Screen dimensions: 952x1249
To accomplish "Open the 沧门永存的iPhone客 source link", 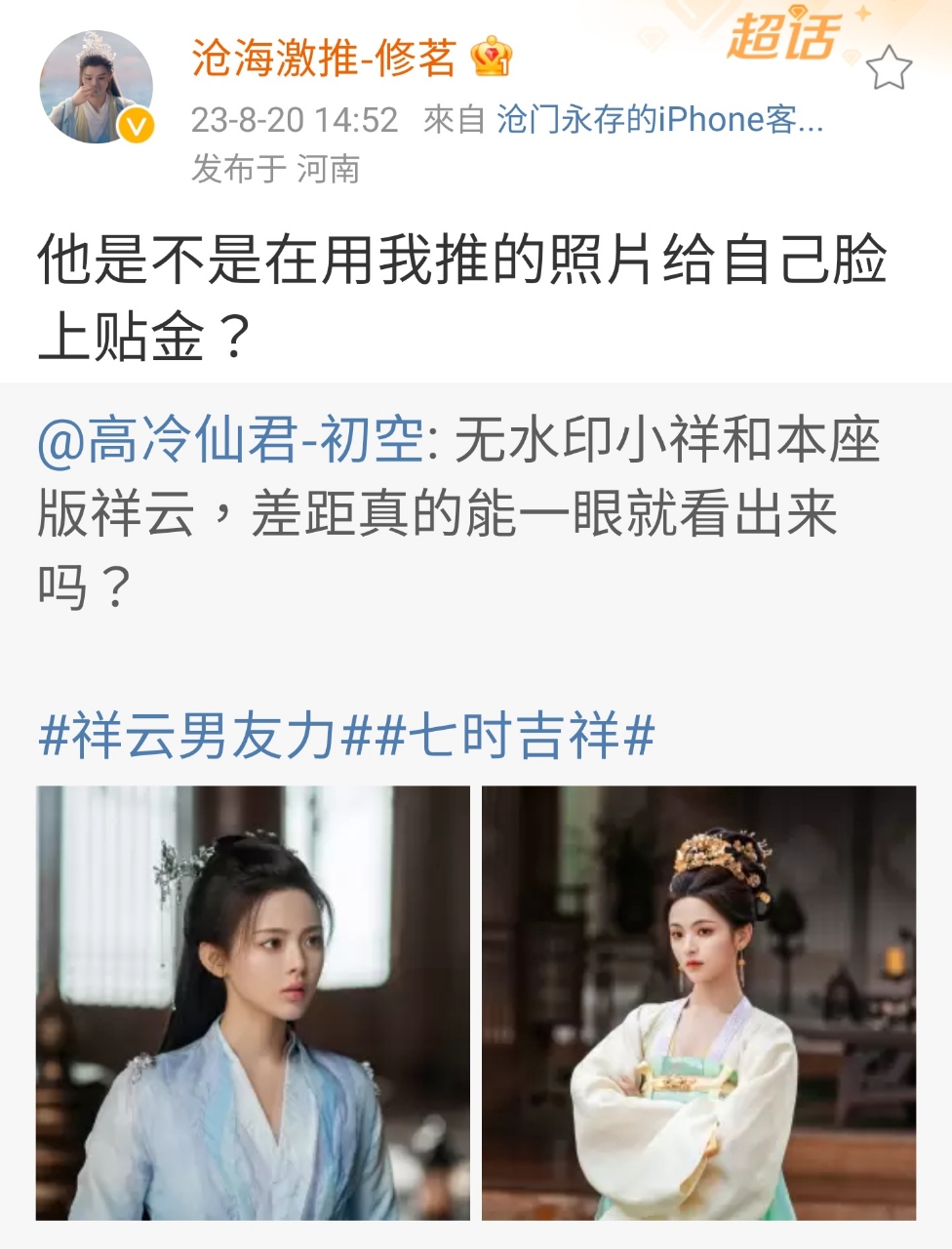I will click(659, 120).
